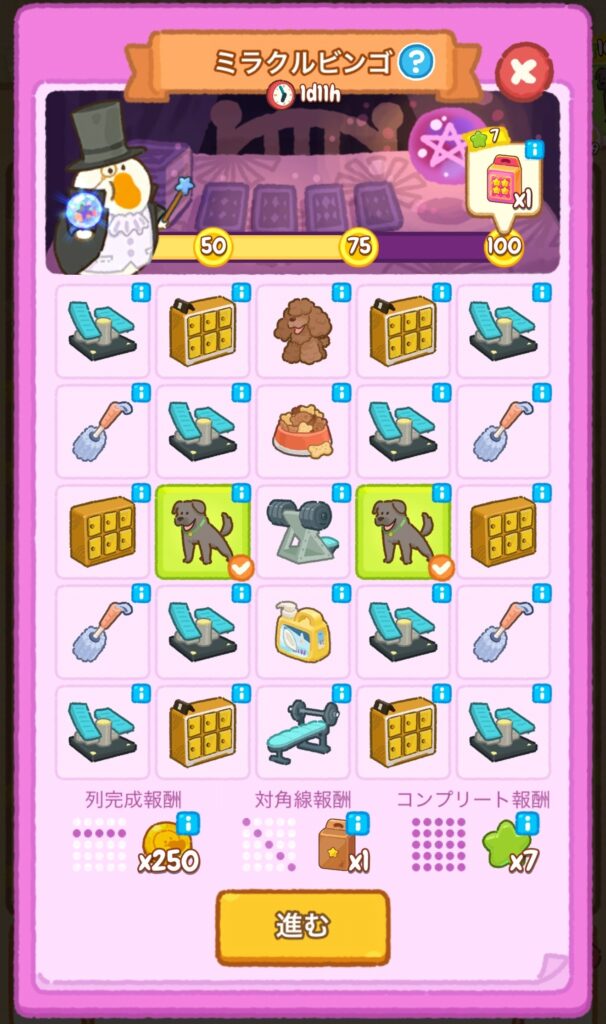Screen dimensions: 606x1024
Task: Close the ミラクルビンゴ dialog
Action: (x=524, y=70)
